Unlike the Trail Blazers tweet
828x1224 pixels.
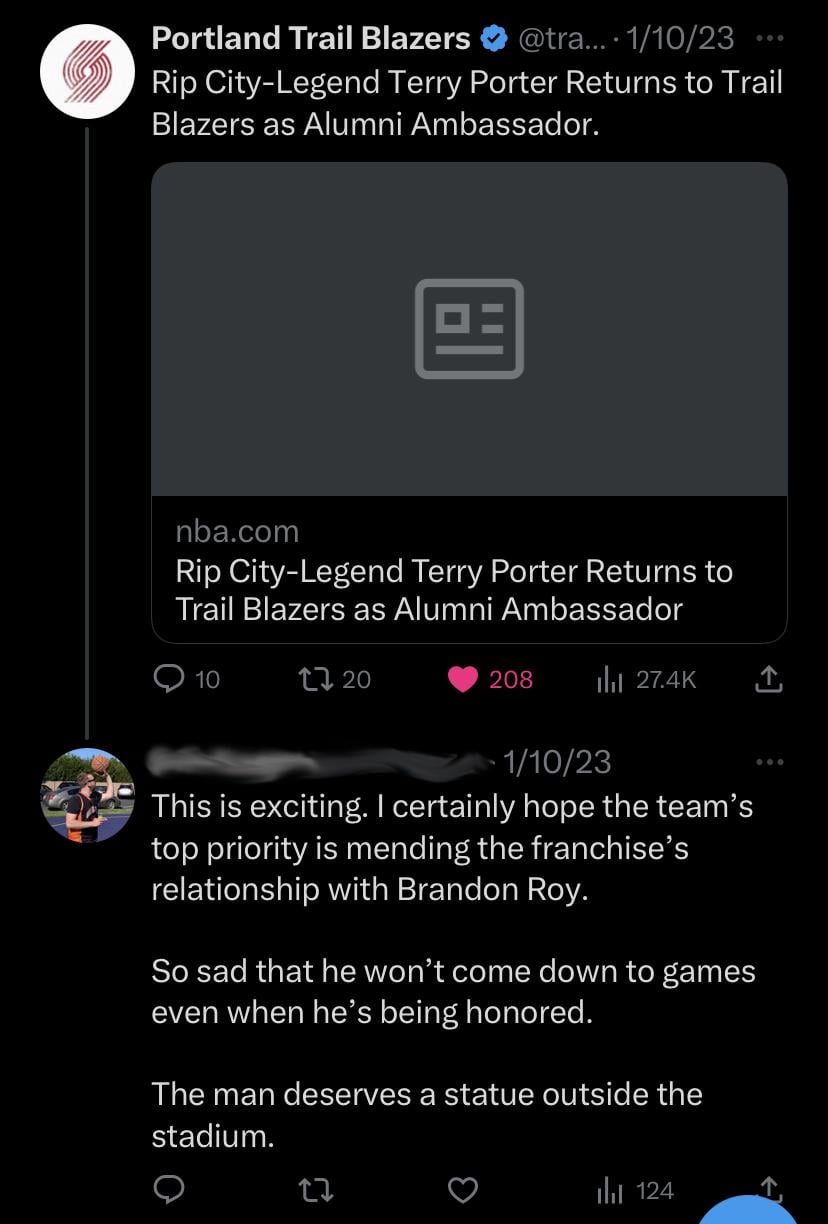[x=463, y=680]
